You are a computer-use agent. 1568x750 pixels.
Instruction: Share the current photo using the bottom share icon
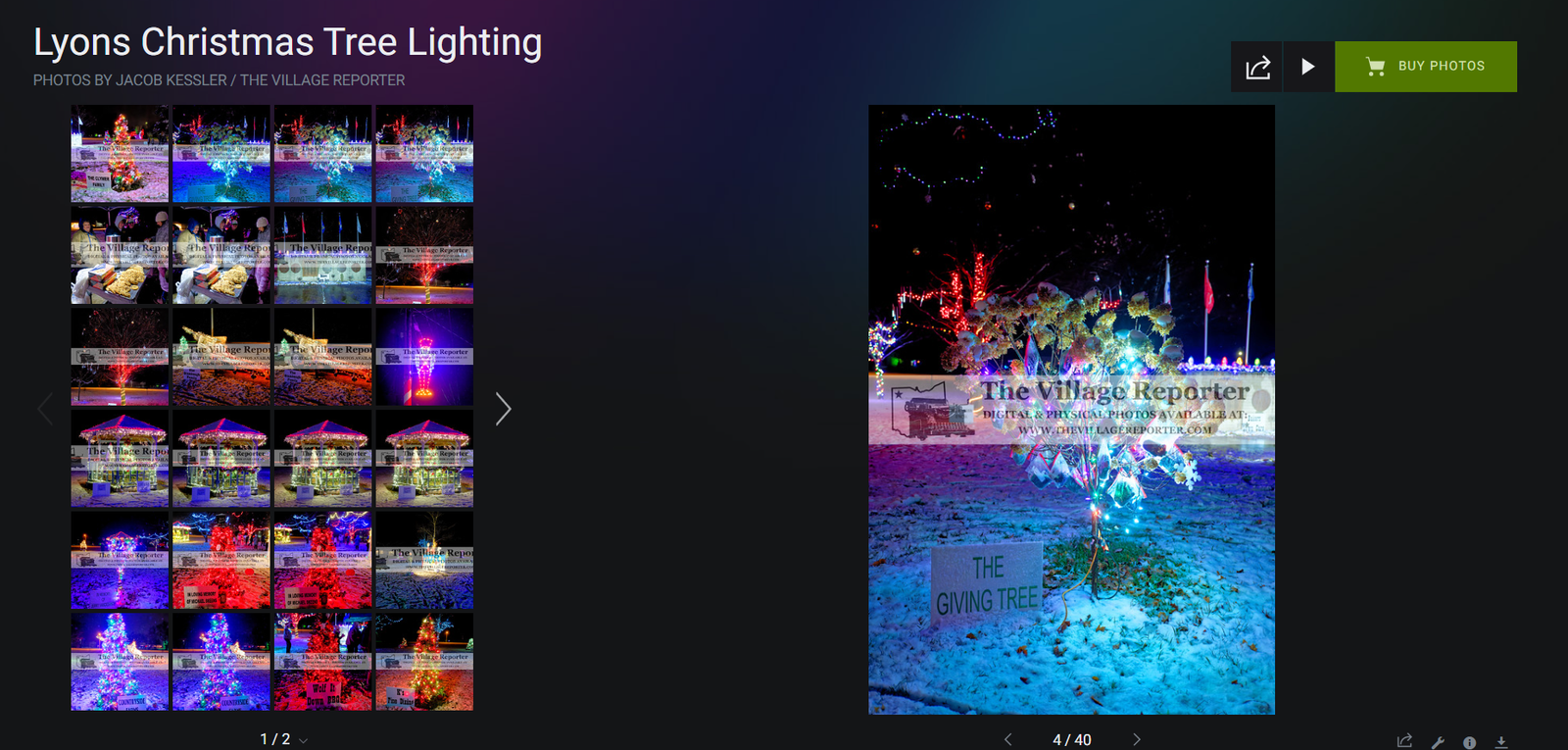1404,741
